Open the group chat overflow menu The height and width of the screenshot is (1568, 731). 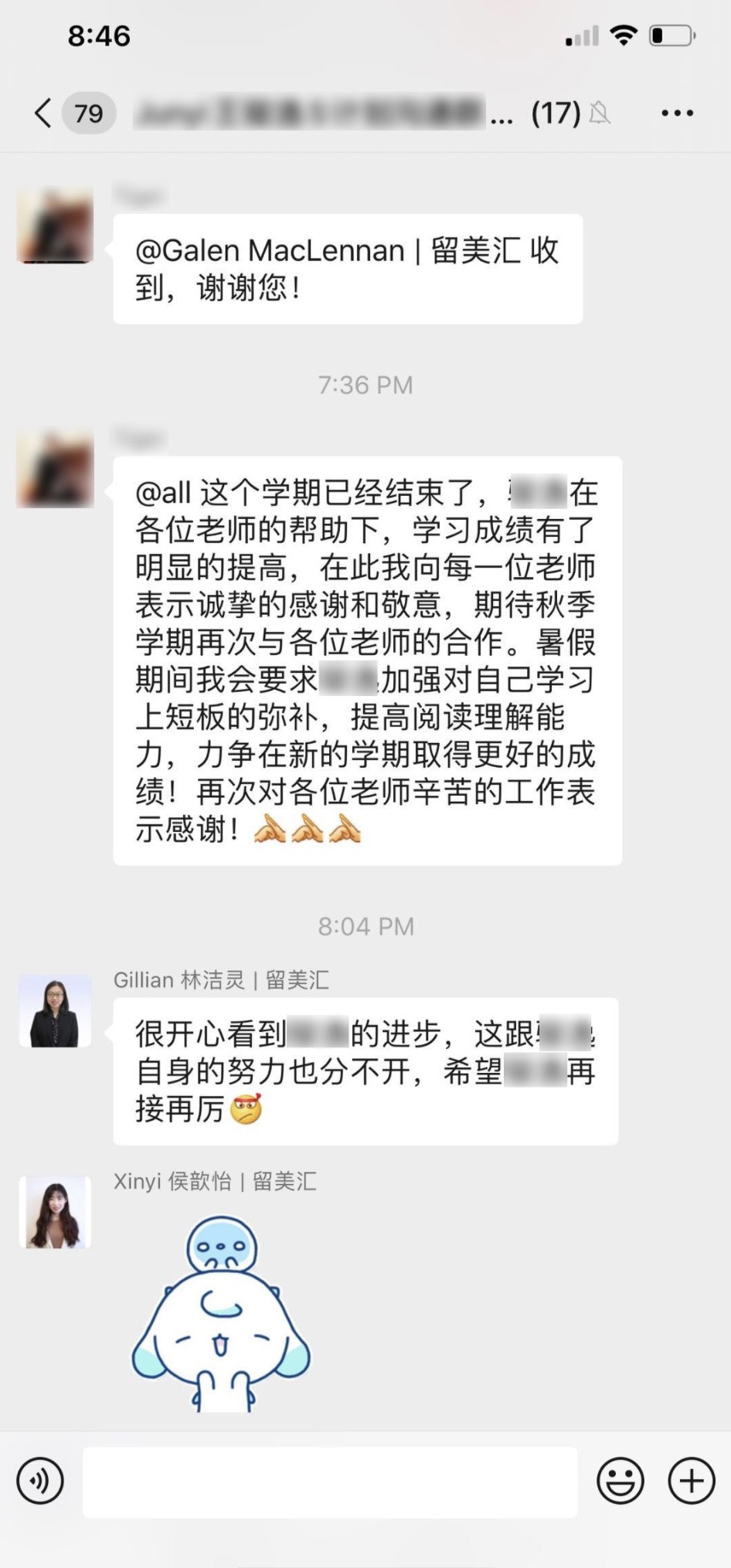[677, 113]
